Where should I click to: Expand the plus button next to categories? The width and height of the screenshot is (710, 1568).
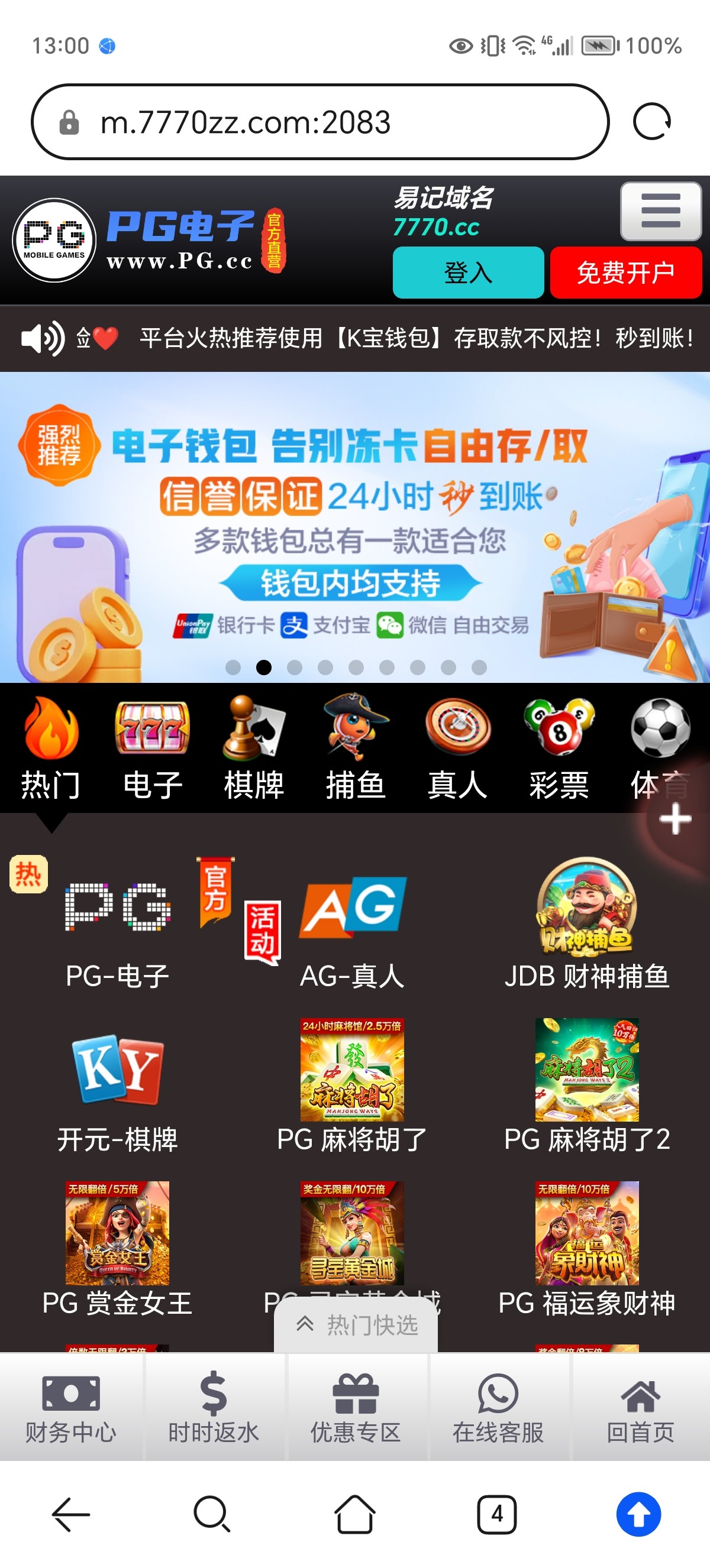[674, 819]
